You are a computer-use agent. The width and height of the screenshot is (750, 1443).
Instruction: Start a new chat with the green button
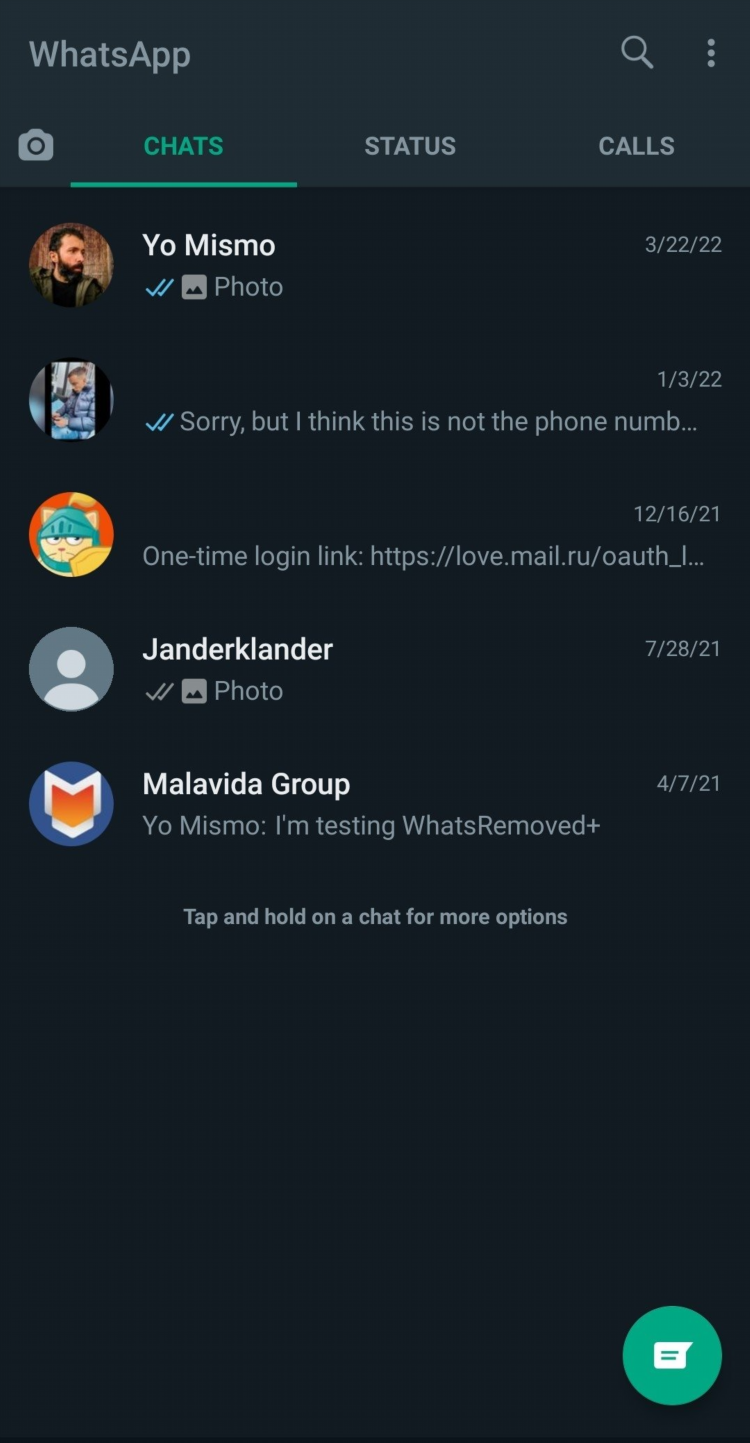pos(672,1355)
